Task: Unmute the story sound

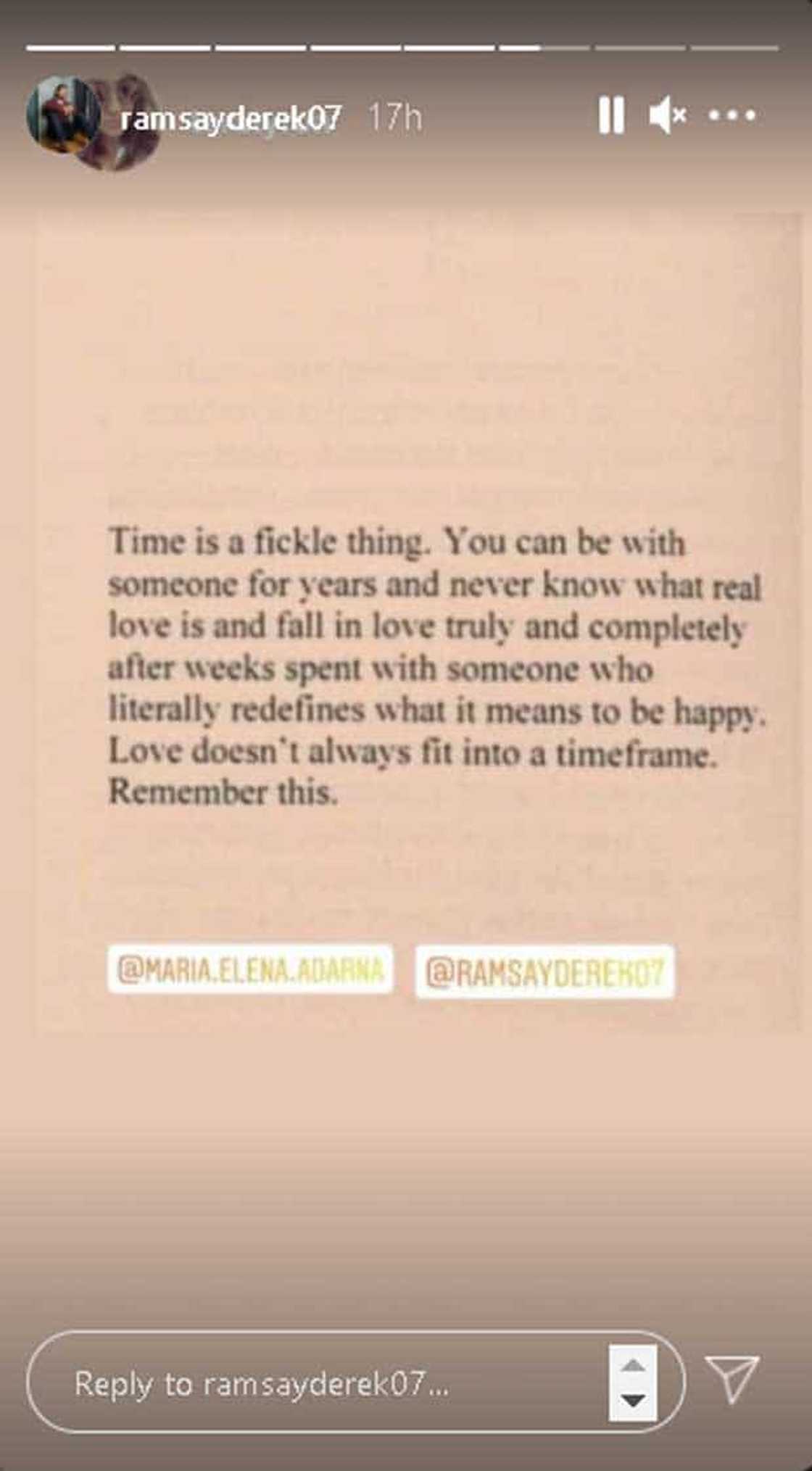Action: [667, 115]
